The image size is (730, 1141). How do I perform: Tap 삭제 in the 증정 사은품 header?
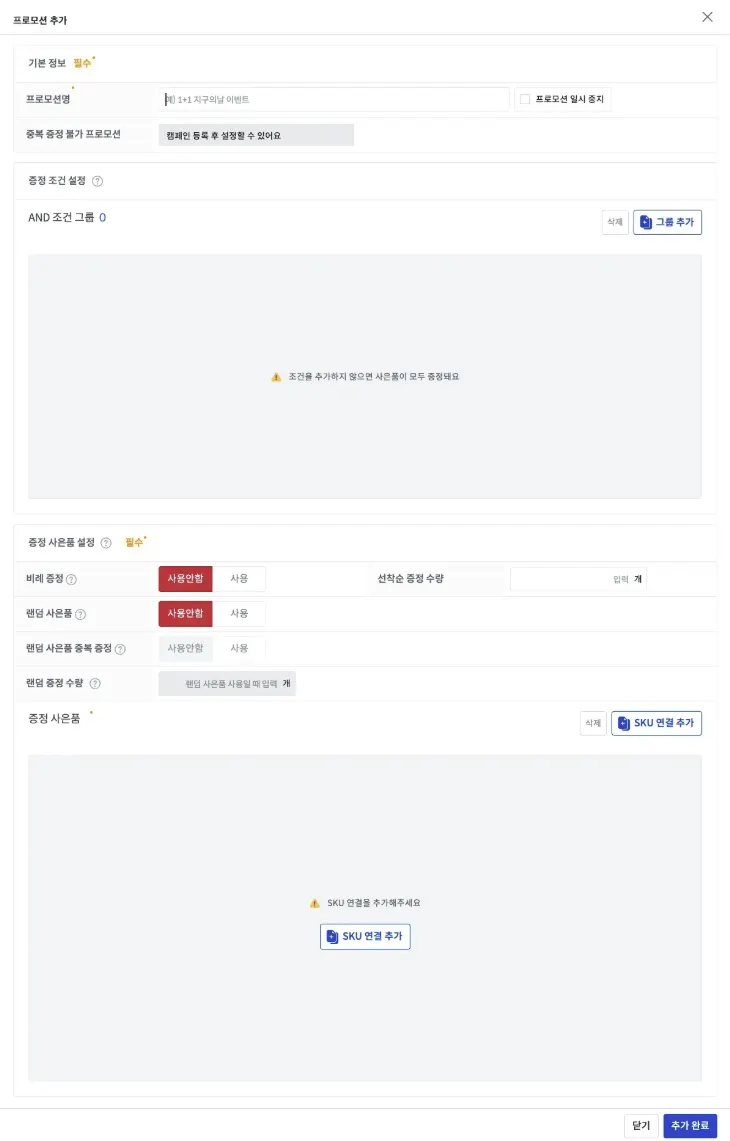click(593, 723)
